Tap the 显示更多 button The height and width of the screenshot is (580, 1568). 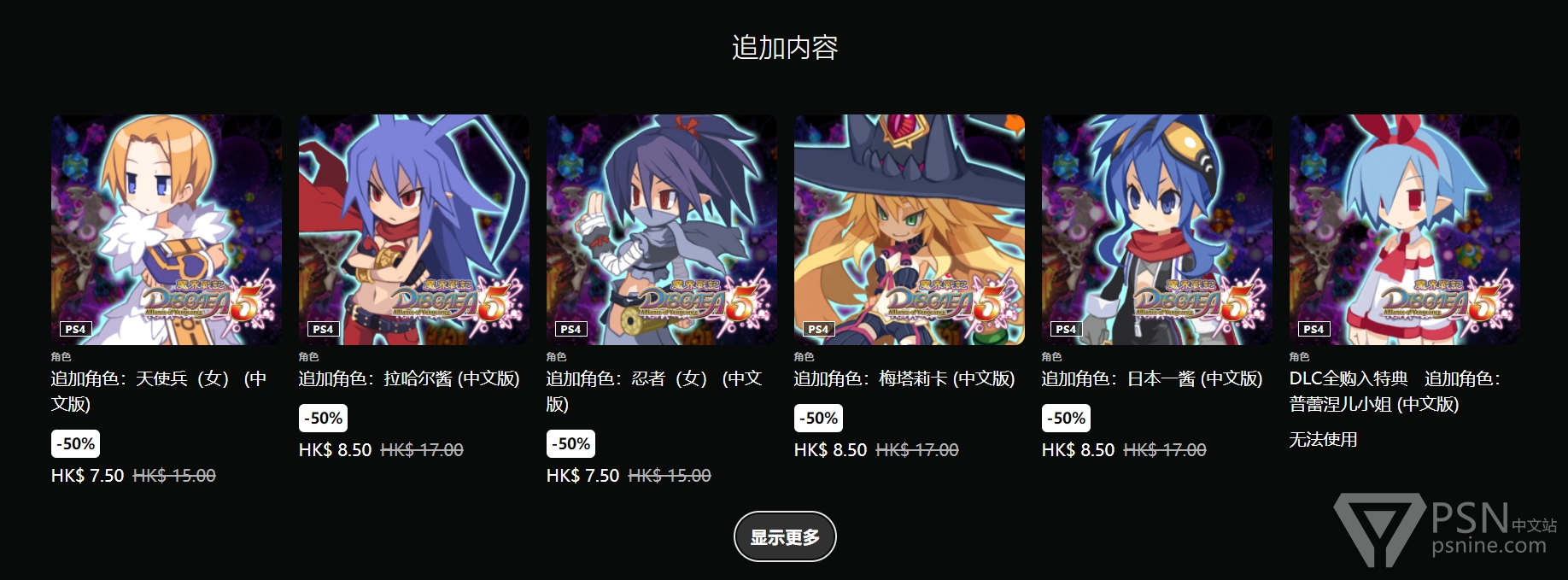point(784,536)
